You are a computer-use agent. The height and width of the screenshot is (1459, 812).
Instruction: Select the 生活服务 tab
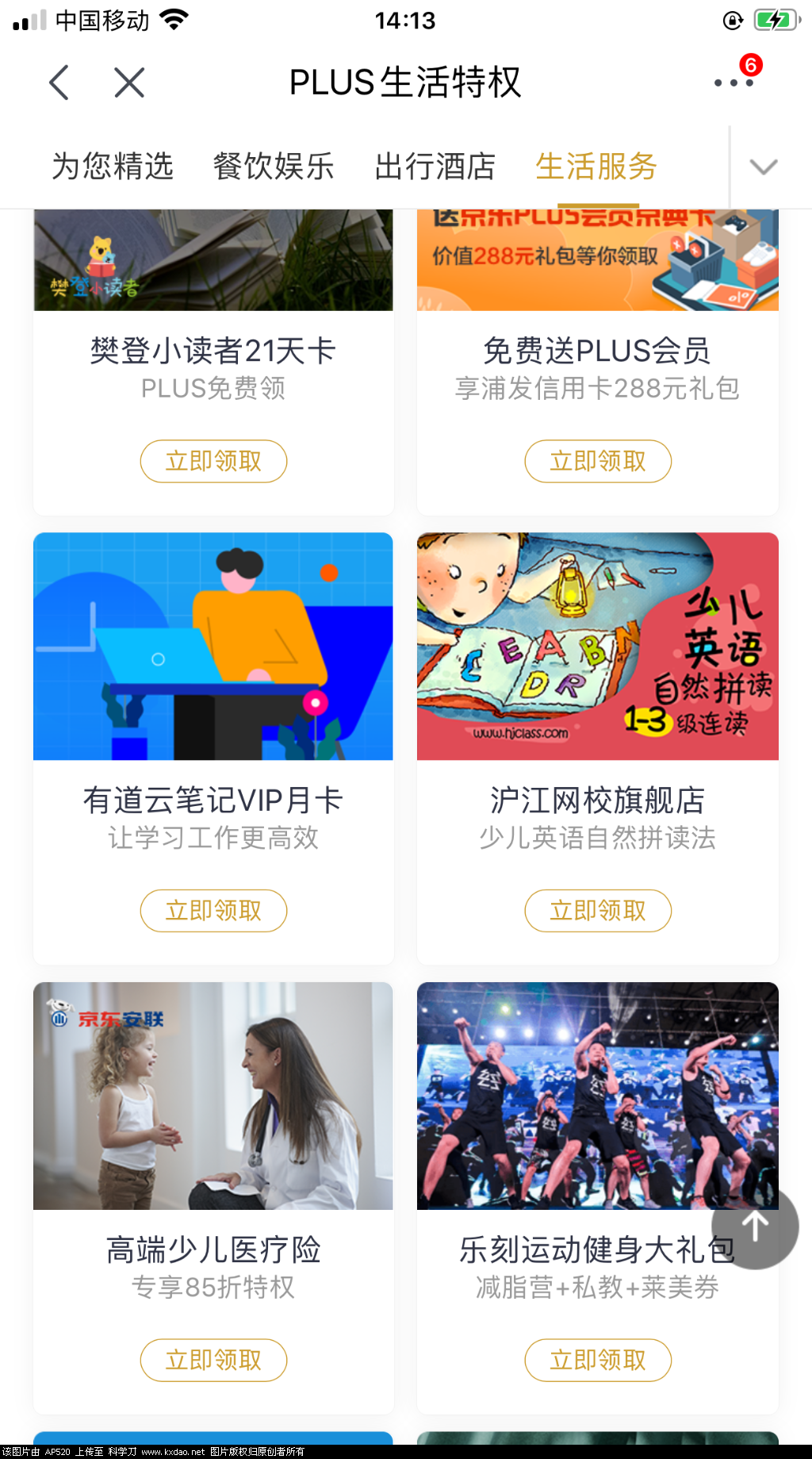596,167
